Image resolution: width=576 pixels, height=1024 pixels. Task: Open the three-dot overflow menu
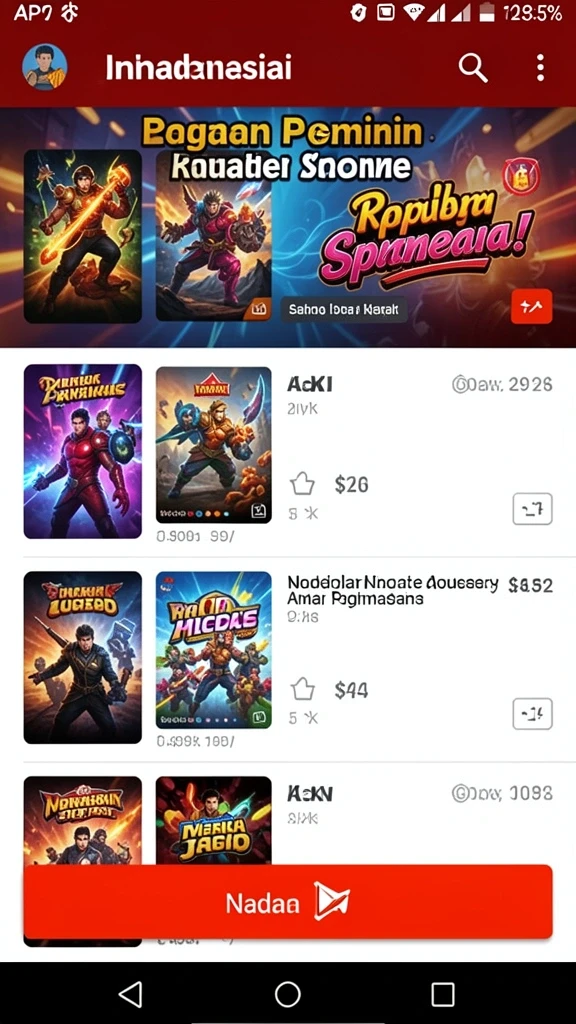coord(540,67)
